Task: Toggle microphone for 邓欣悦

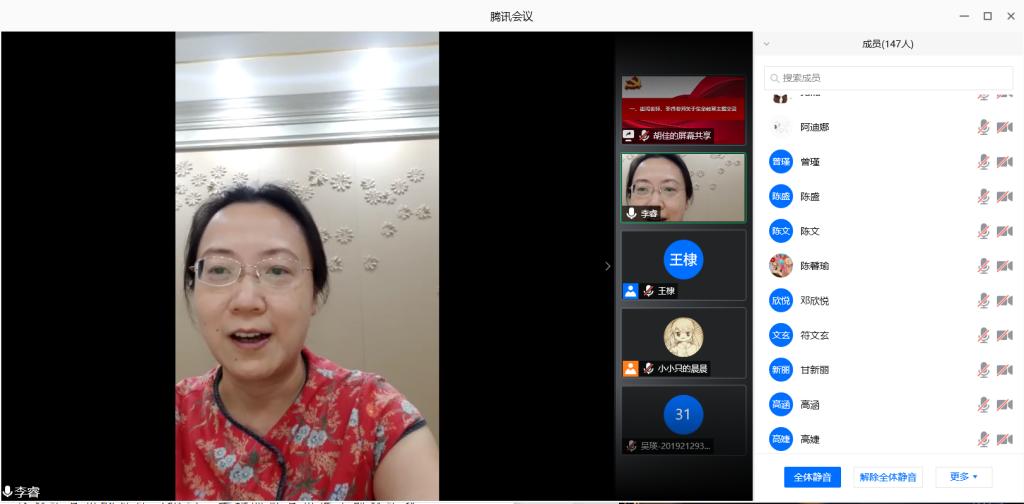Action: coord(984,300)
